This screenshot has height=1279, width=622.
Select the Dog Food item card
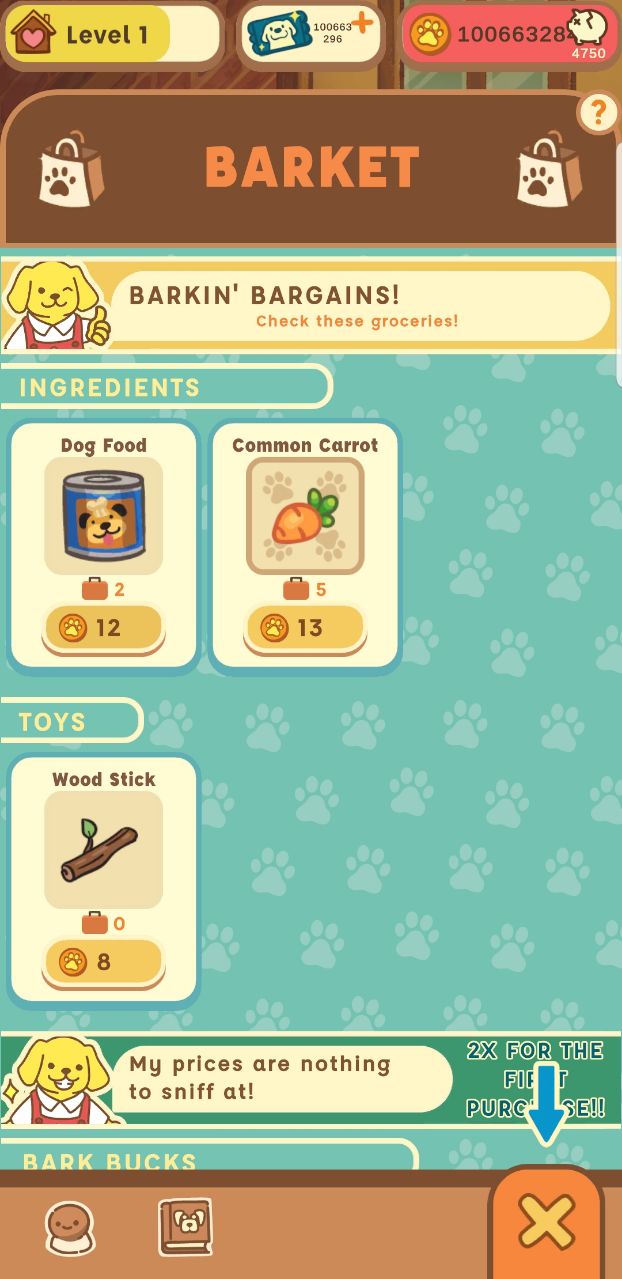(x=104, y=516)
